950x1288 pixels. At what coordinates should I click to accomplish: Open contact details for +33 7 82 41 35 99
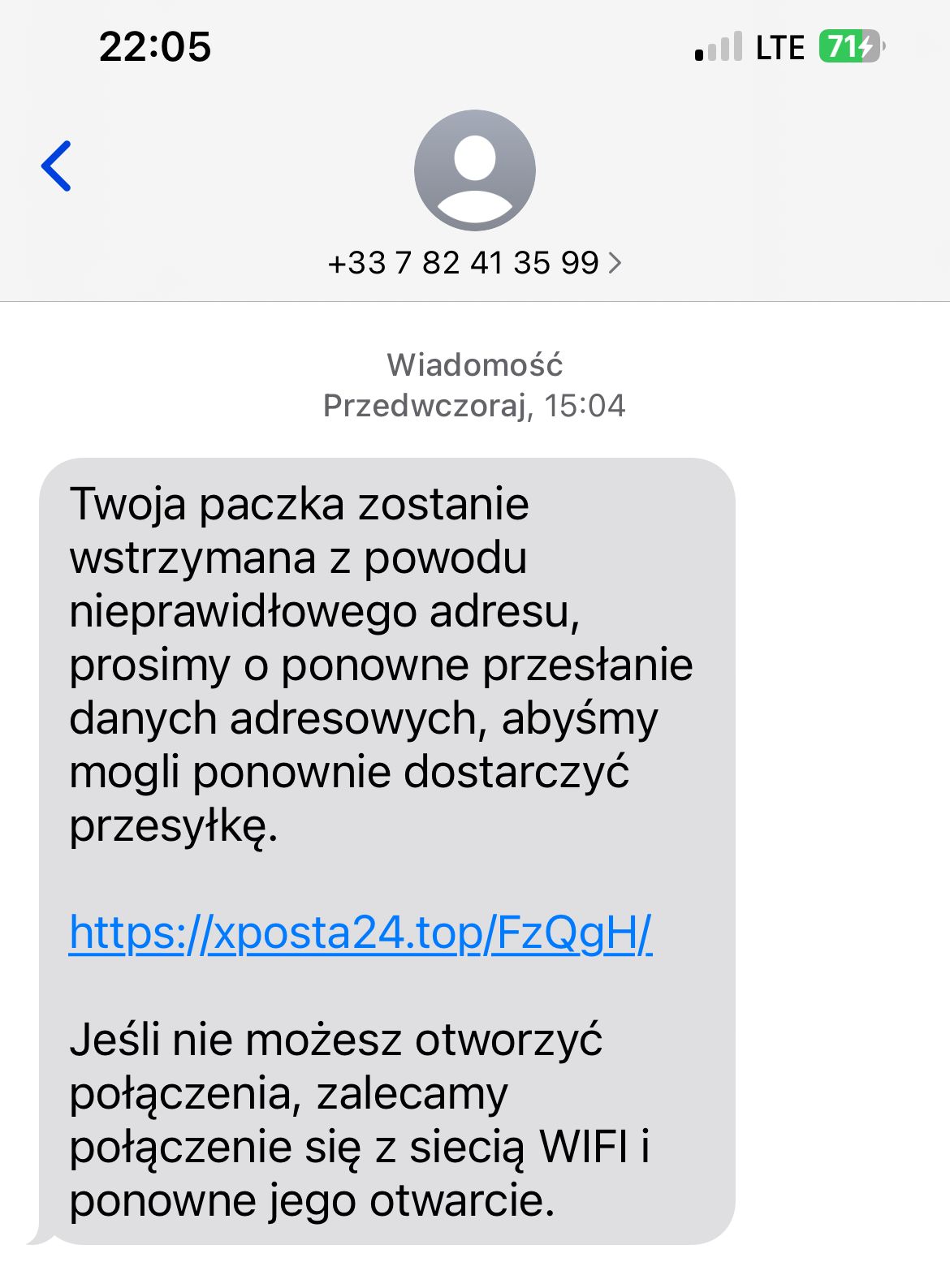coord(474,263)
